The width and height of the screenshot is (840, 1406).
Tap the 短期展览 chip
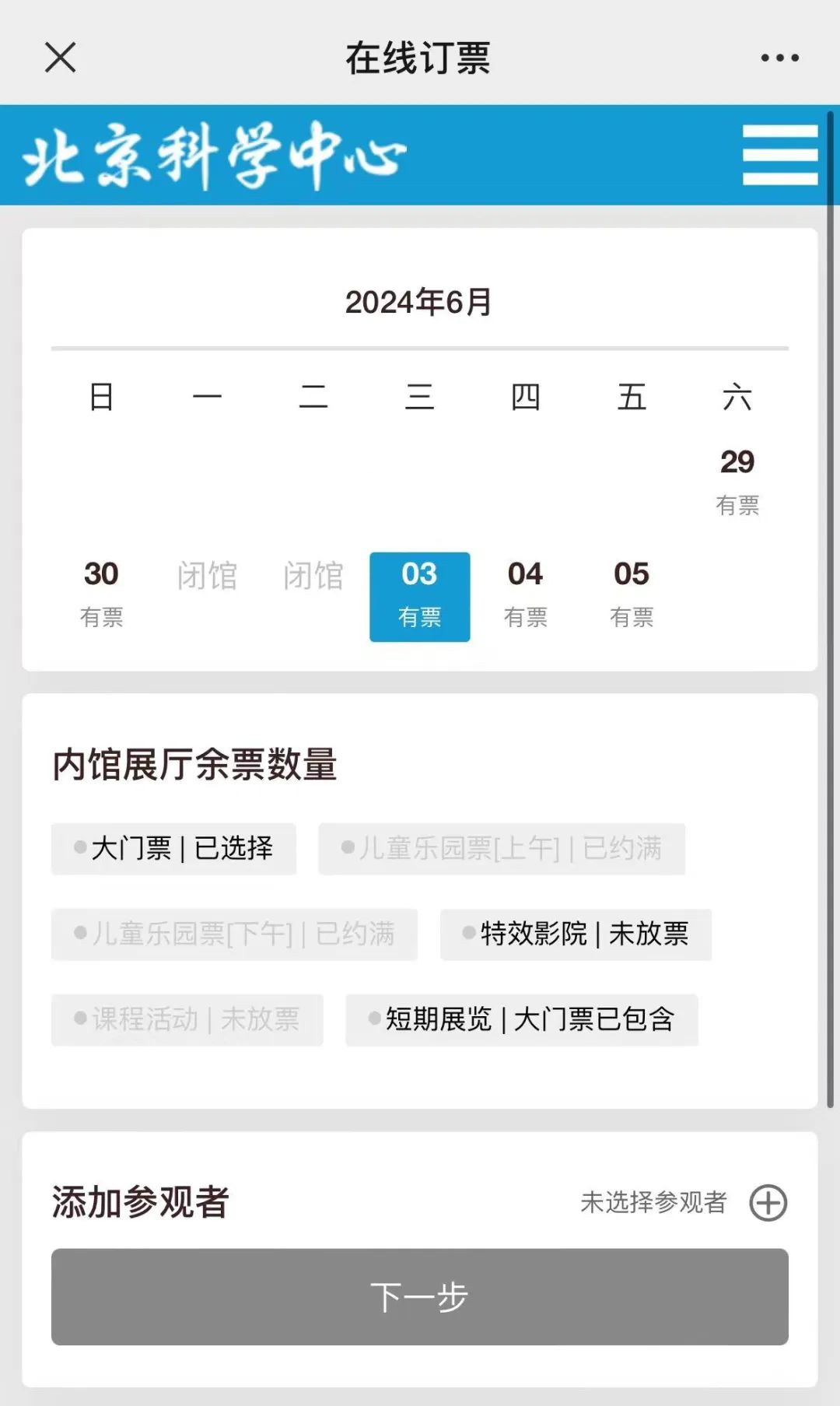(522, 1019)
